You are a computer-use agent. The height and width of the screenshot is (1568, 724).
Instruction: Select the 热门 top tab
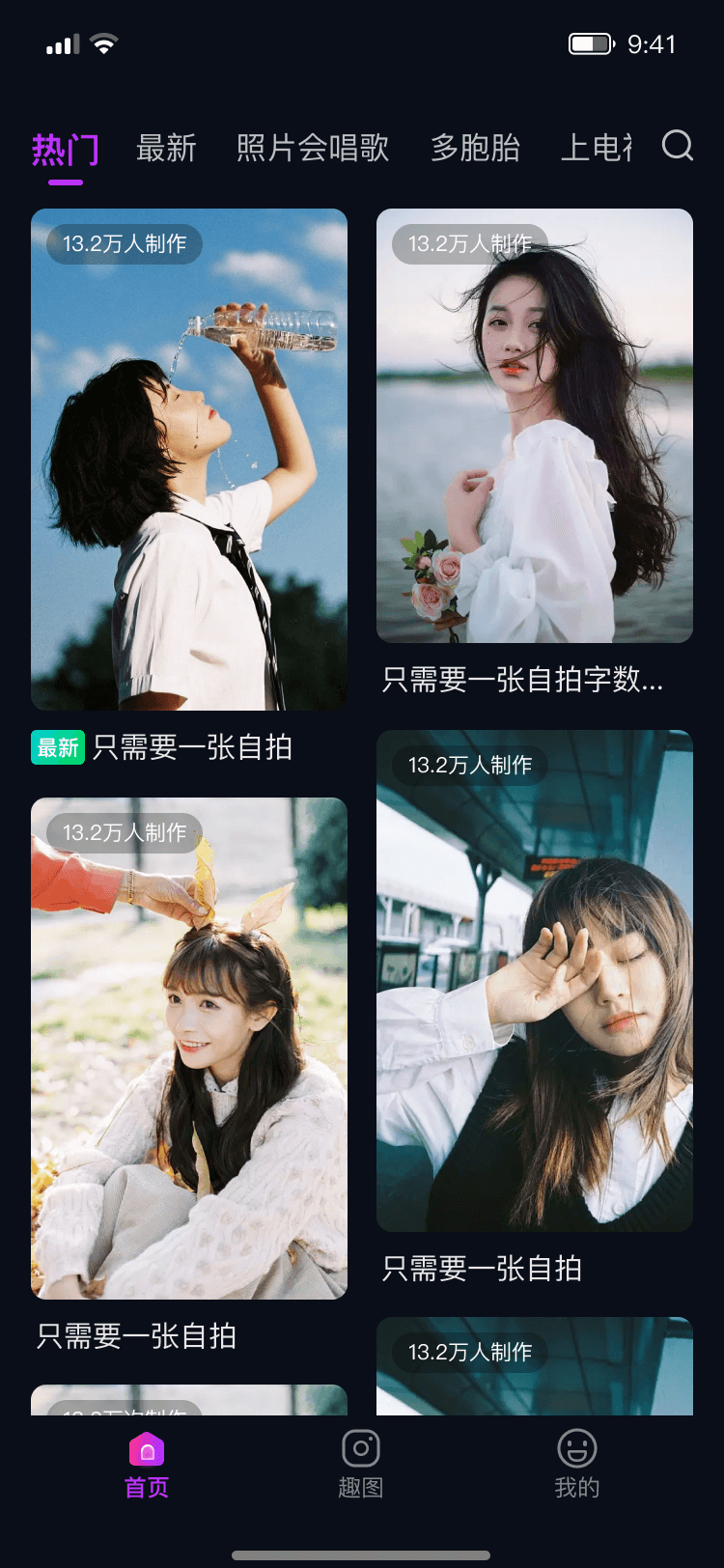pos(66,149)
